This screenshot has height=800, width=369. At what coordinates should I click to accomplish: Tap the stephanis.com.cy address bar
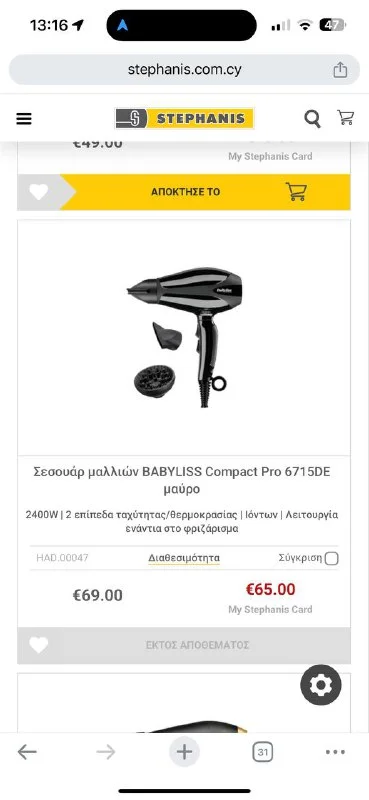click(x=184, y=69)
